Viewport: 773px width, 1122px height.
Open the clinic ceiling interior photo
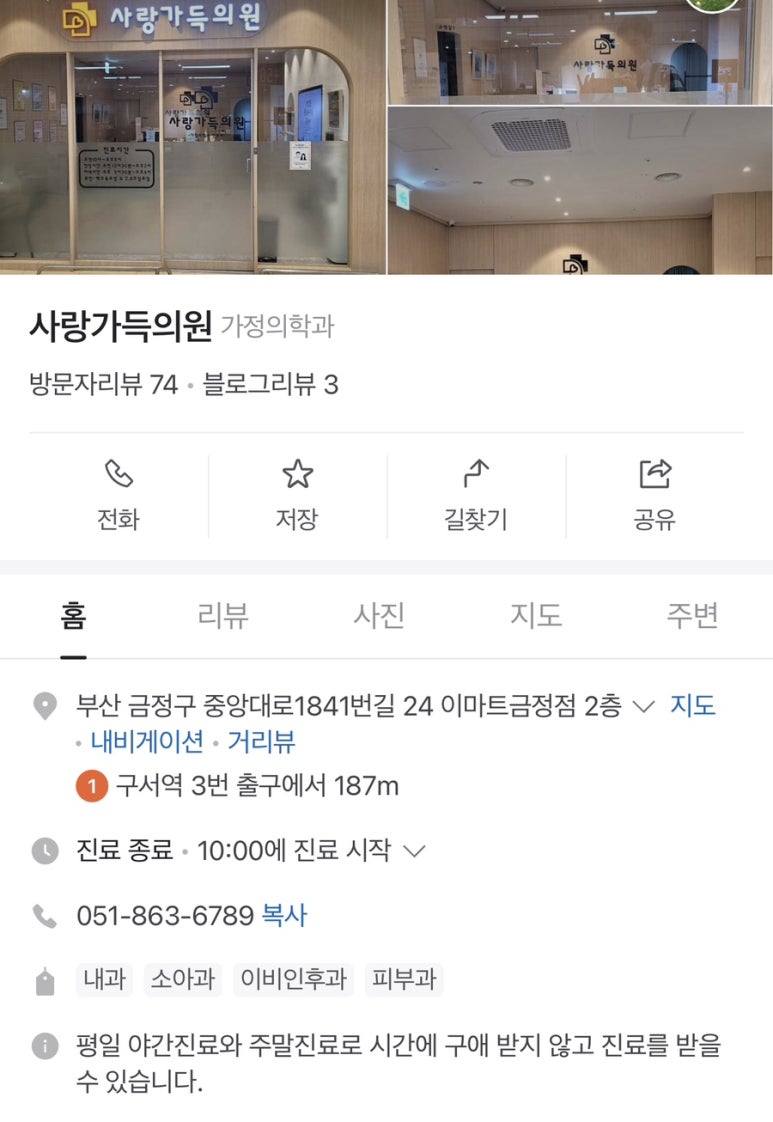click(x=580, y=190)
